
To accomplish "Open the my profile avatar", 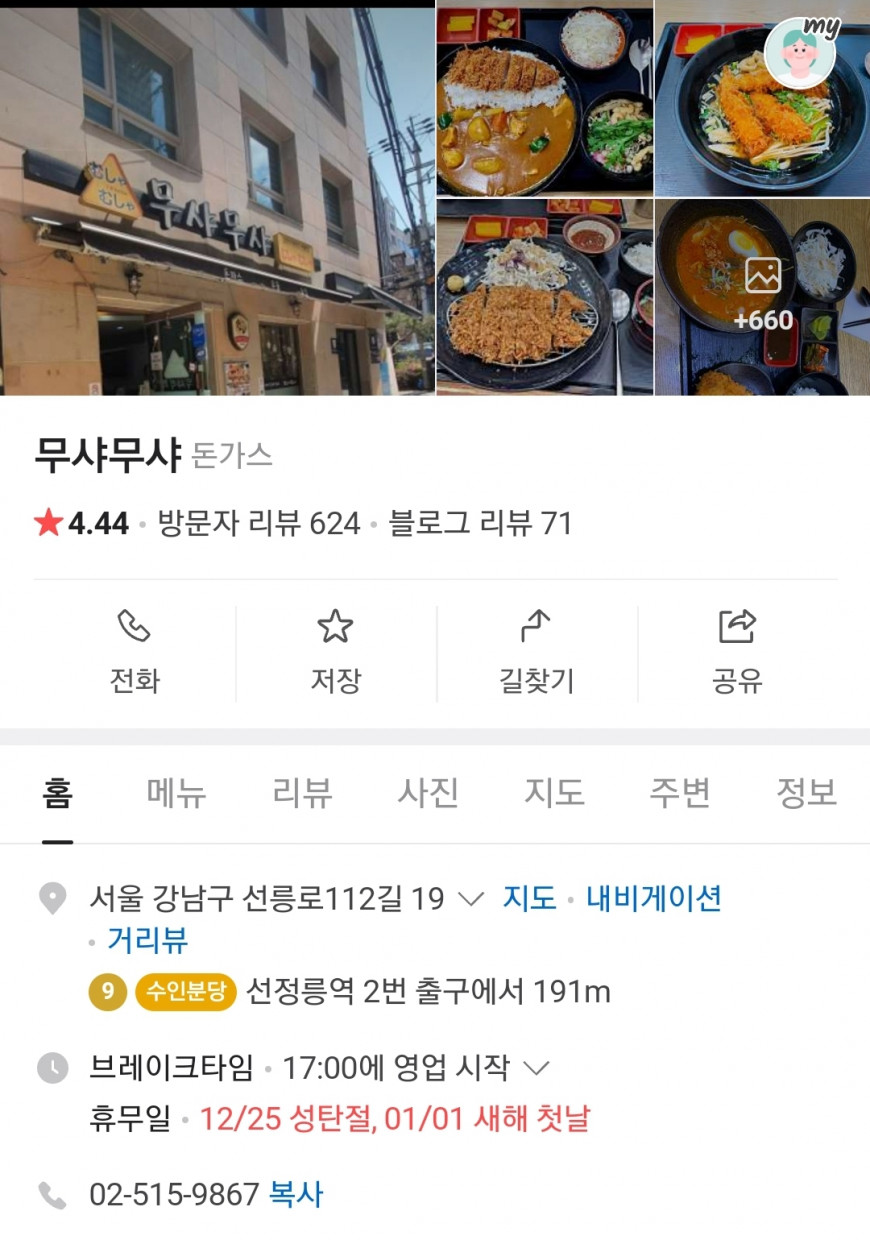I will coord(801,52).
